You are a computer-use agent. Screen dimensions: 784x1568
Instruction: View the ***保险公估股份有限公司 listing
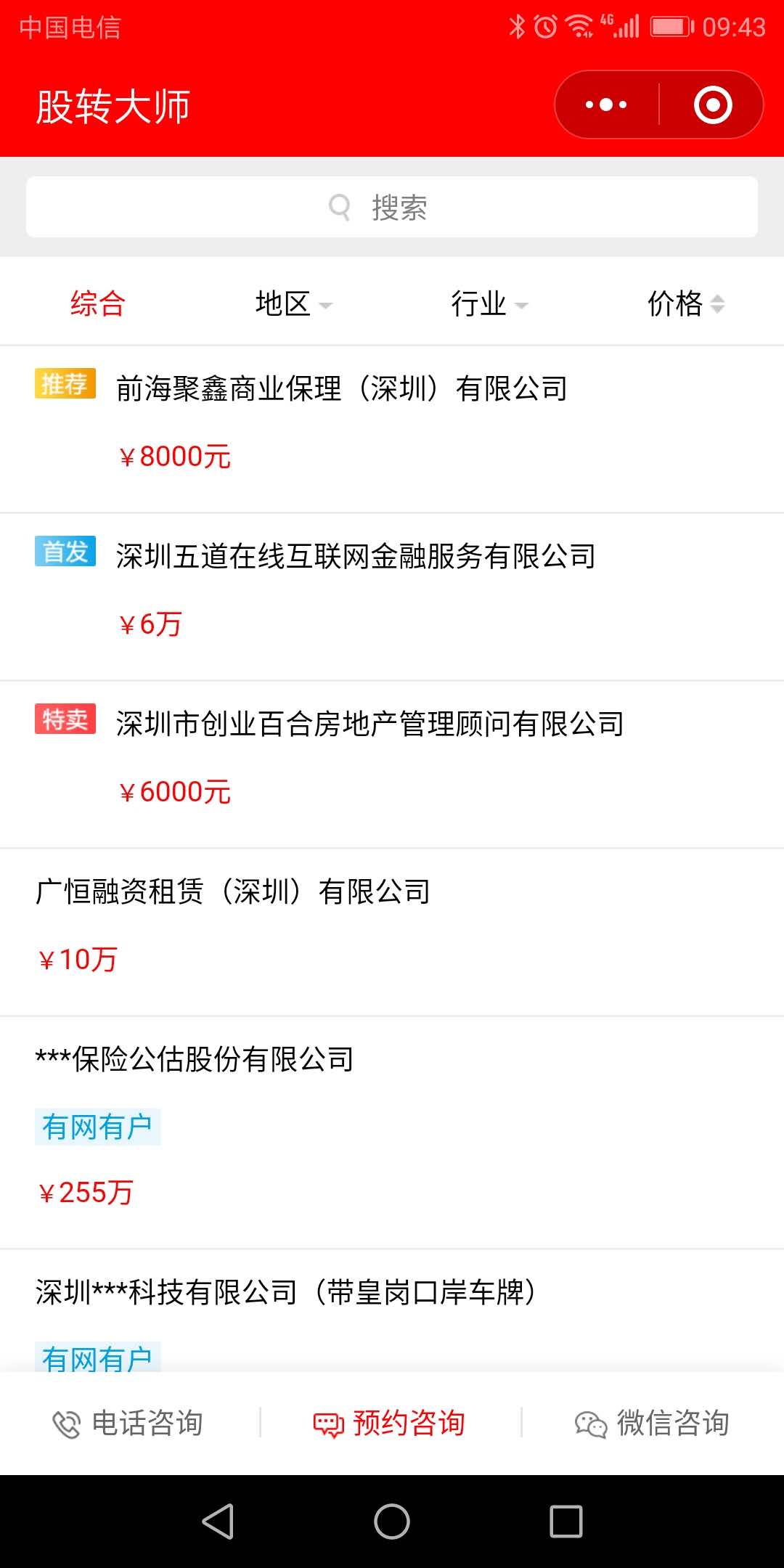pos(392,1132)
